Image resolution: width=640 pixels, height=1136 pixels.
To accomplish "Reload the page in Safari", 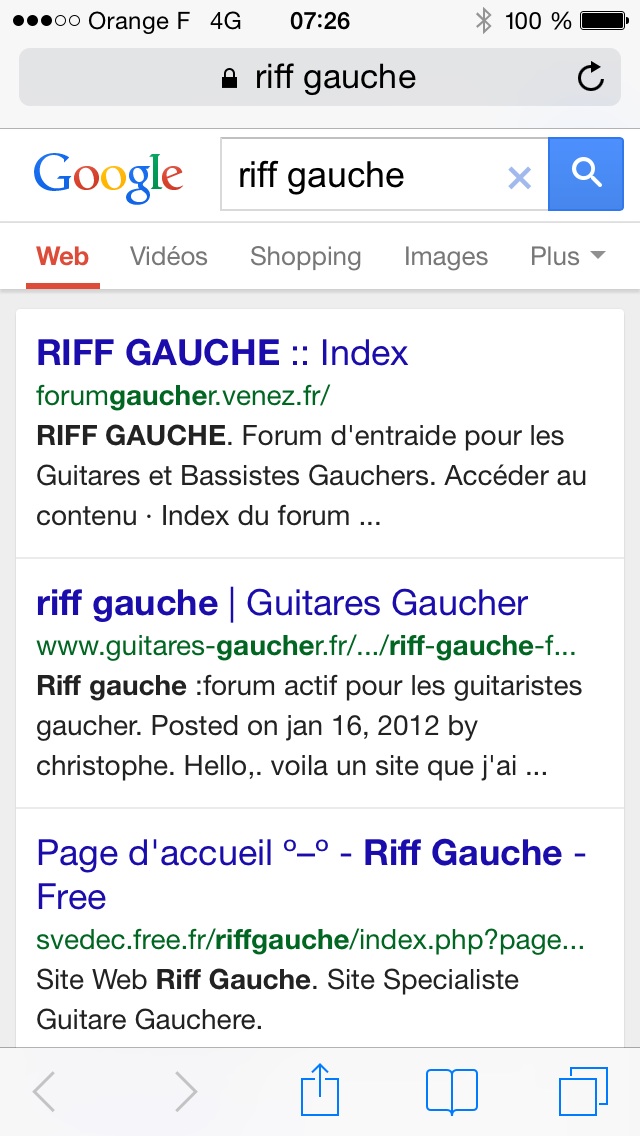I will click(x=590, y=77).
